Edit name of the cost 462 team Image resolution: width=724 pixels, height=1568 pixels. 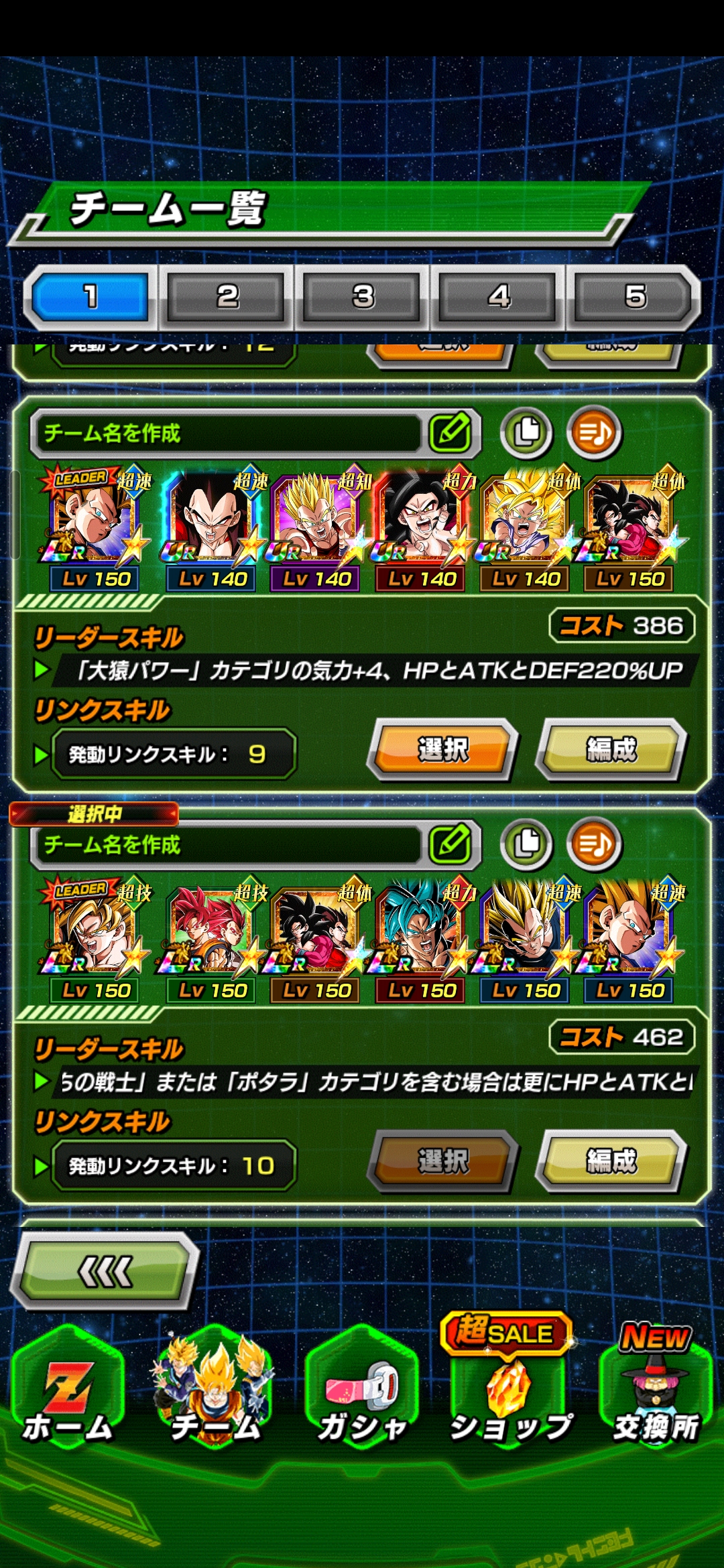451,844
